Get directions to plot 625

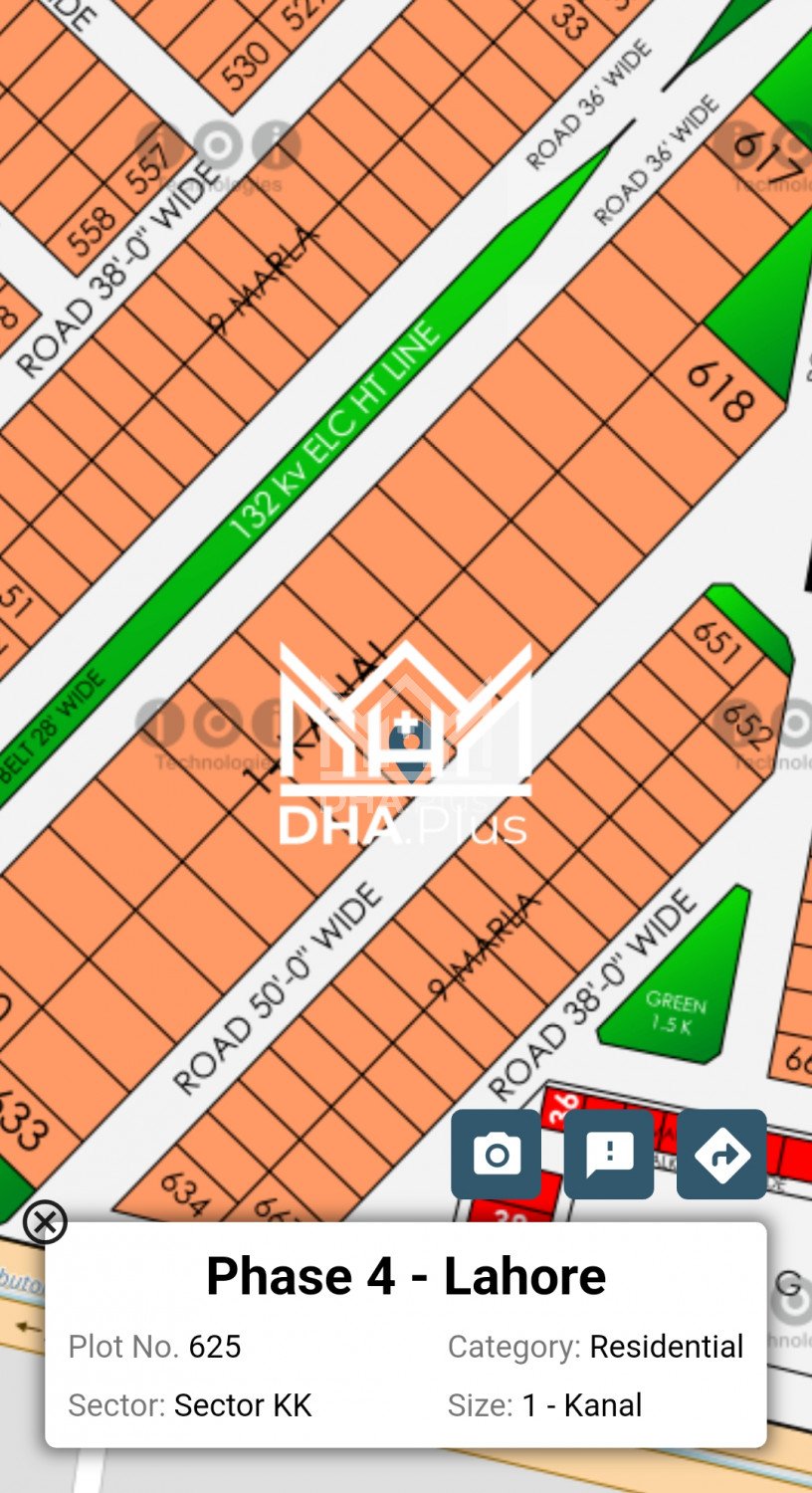[721, 1155]
